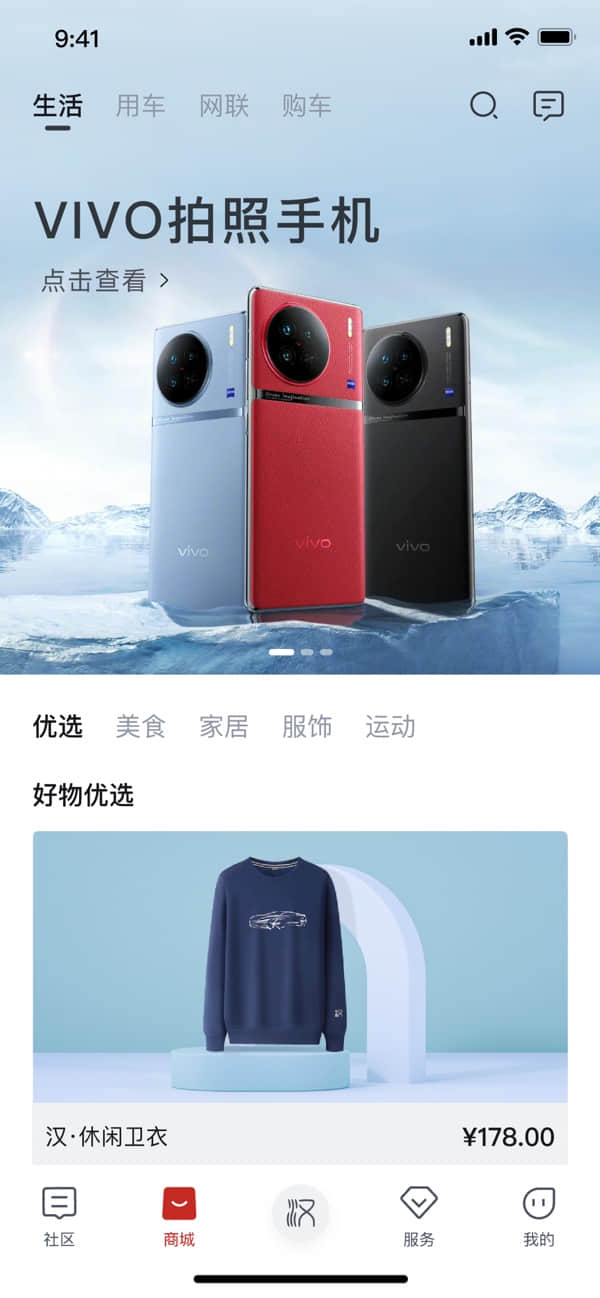The height and width of the screenshot is (1298, 600).
Task: Choose the 运动 category tab
Action: [x=389, y=727]
